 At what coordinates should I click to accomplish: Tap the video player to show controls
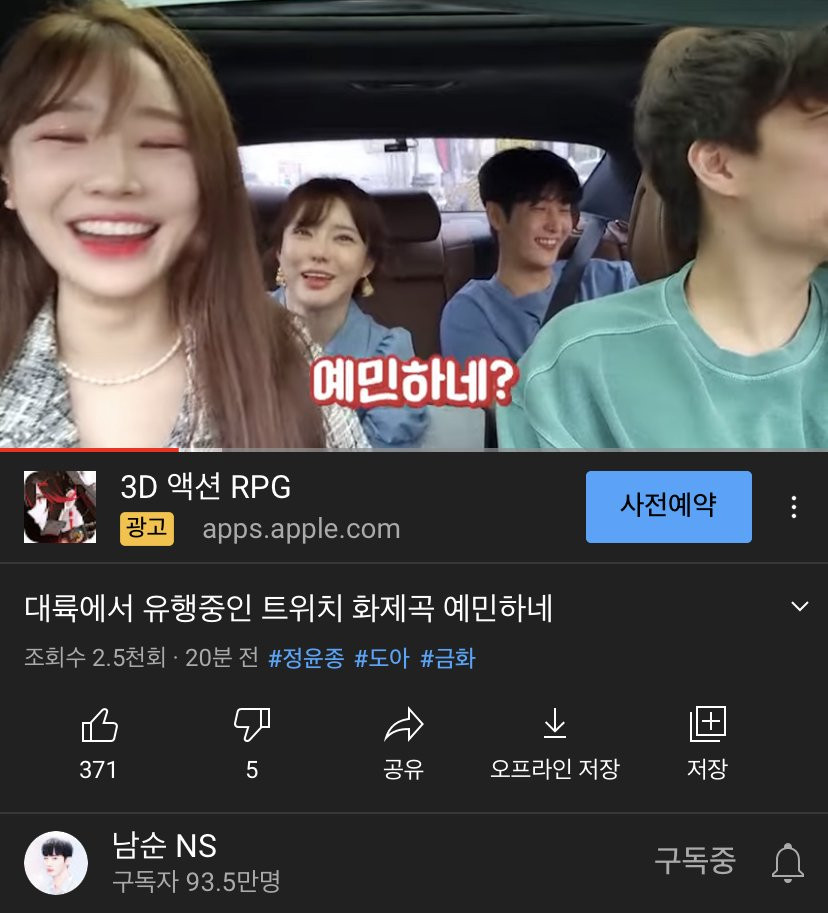414,225
